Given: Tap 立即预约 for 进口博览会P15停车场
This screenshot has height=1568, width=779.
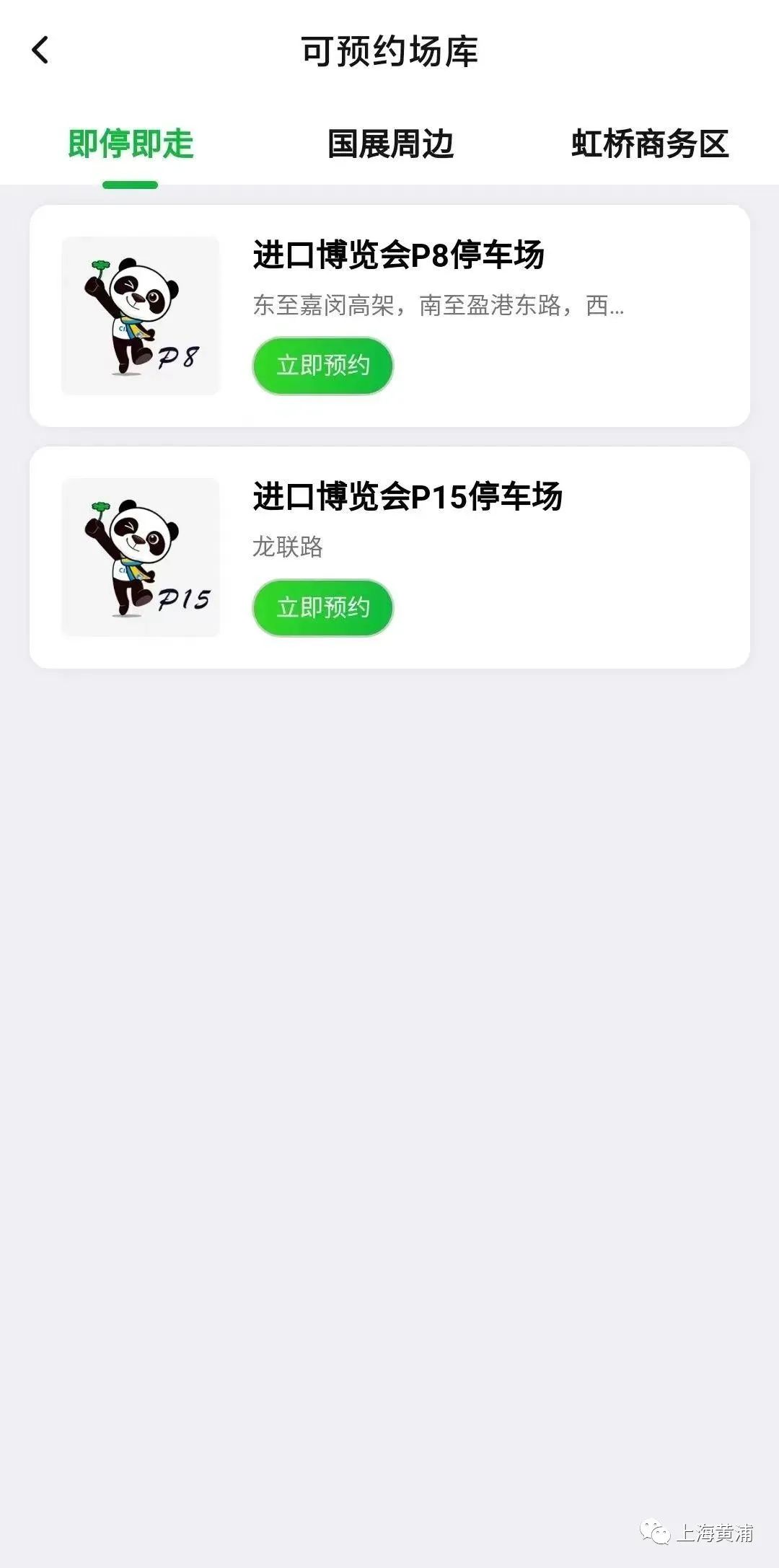Looking at the screenshot, I should pos(322,608).
